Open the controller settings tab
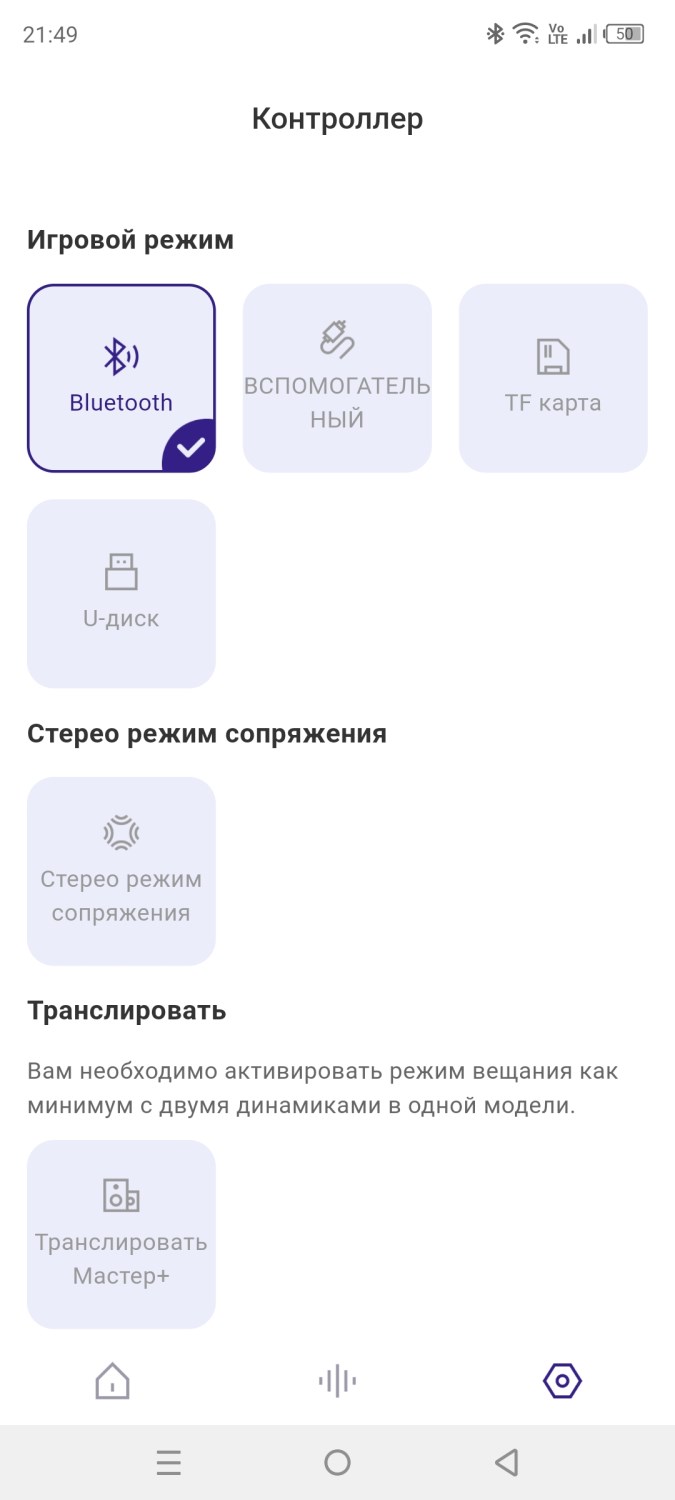Screen dimensions: 675x1500 (x=562, y=1381)
